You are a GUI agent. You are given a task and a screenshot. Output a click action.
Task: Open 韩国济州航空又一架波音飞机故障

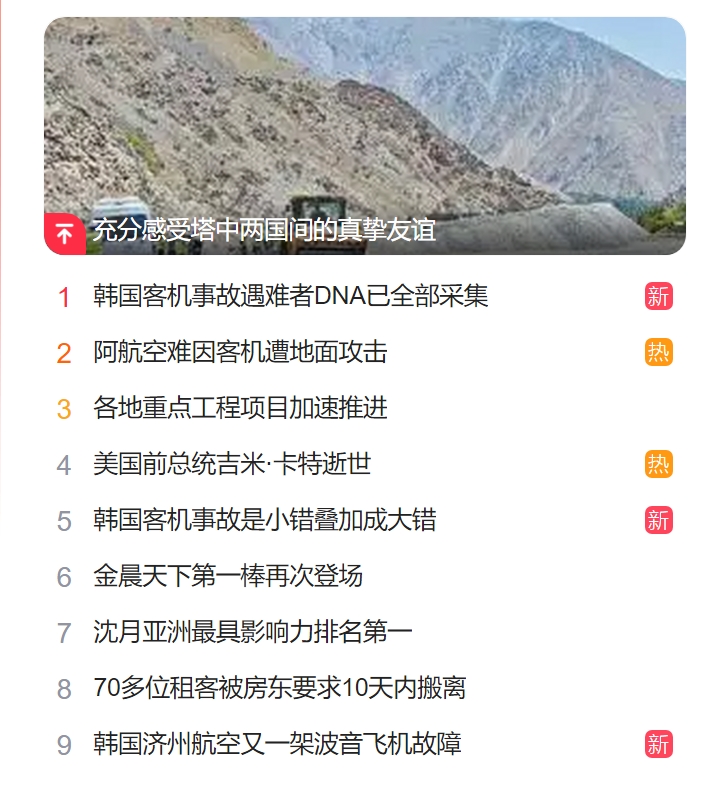coord(277,744)
